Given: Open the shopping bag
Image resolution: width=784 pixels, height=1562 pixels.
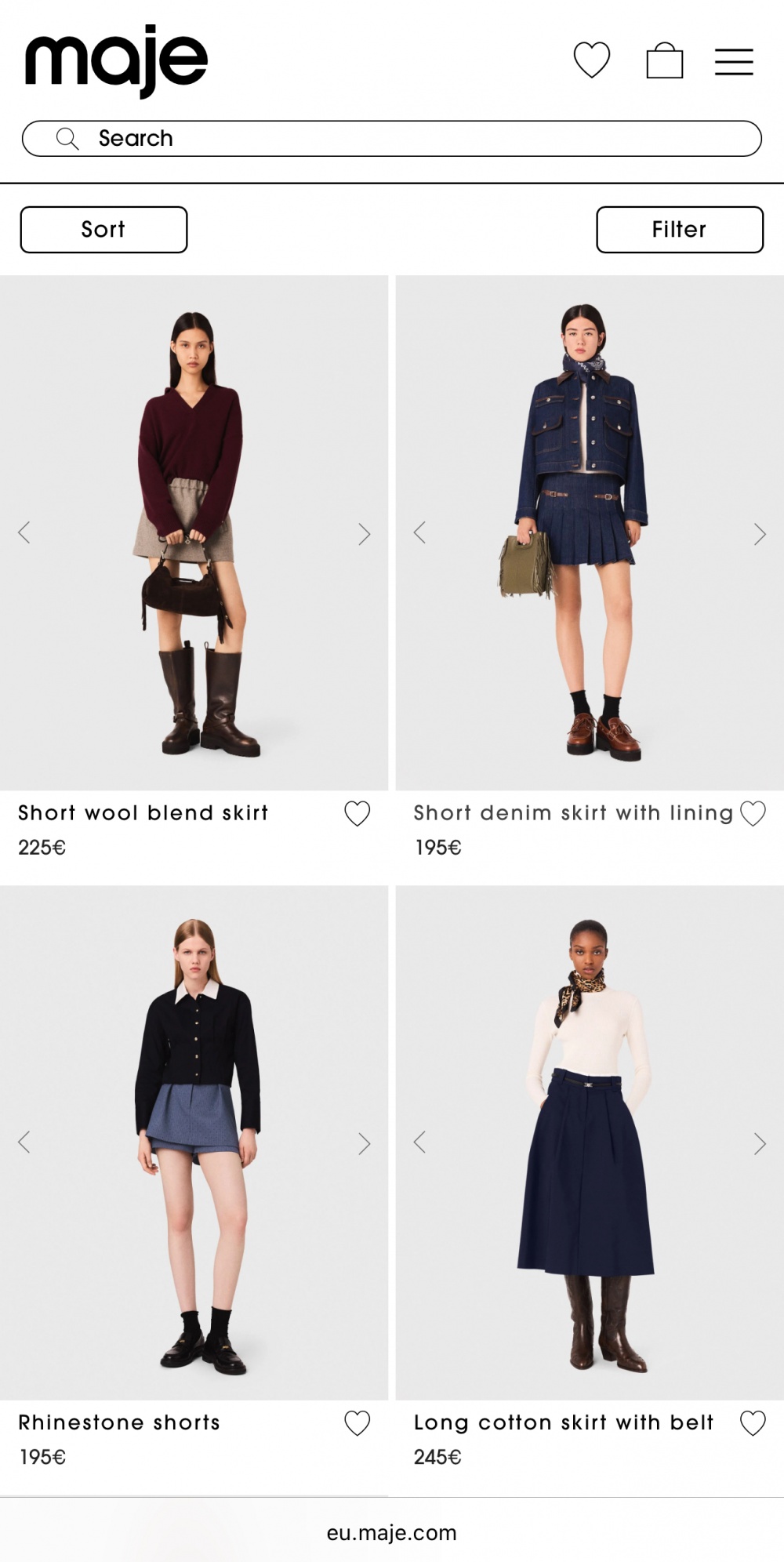Looking at the screenshot, I should [x=664, y=60].
